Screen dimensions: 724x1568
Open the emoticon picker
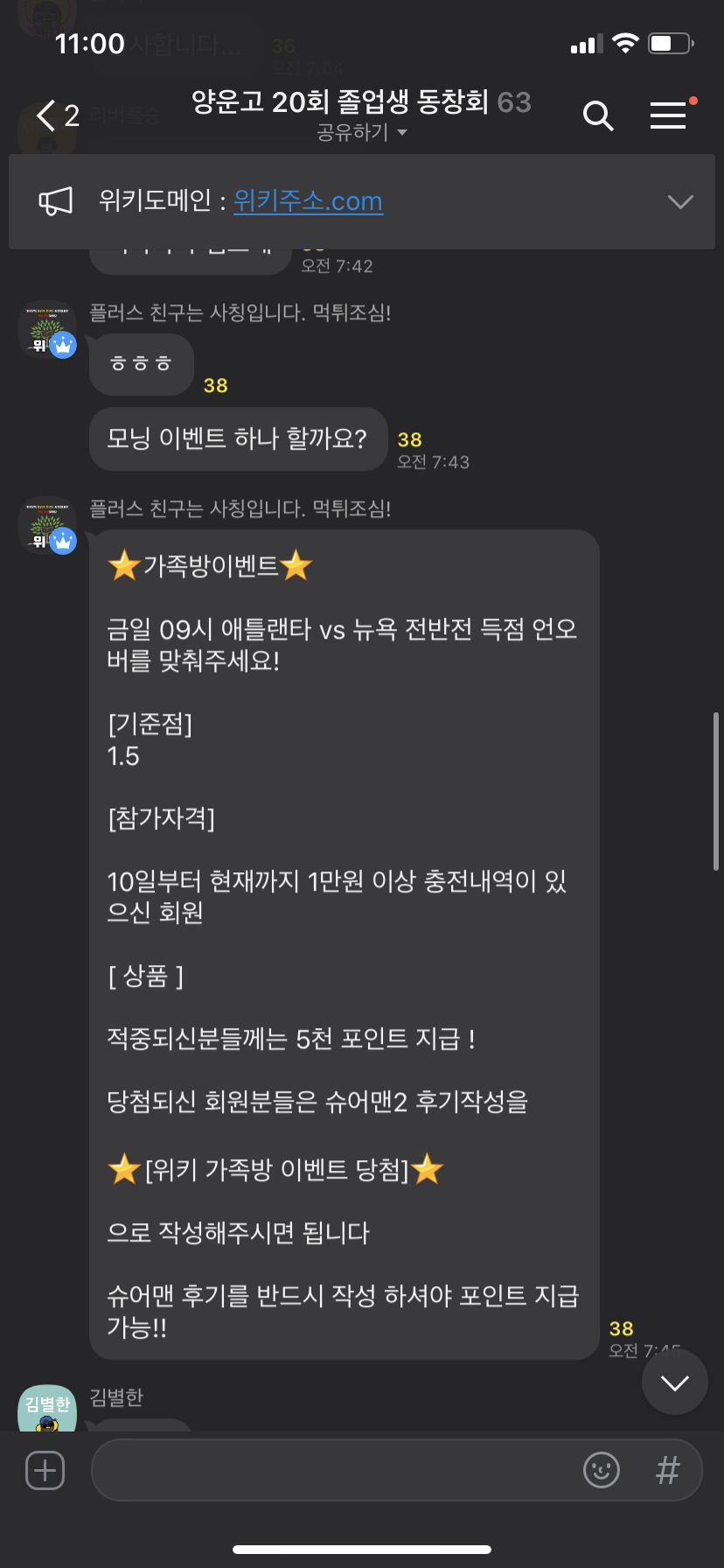pyautogui.click(x=602, y=1470)
